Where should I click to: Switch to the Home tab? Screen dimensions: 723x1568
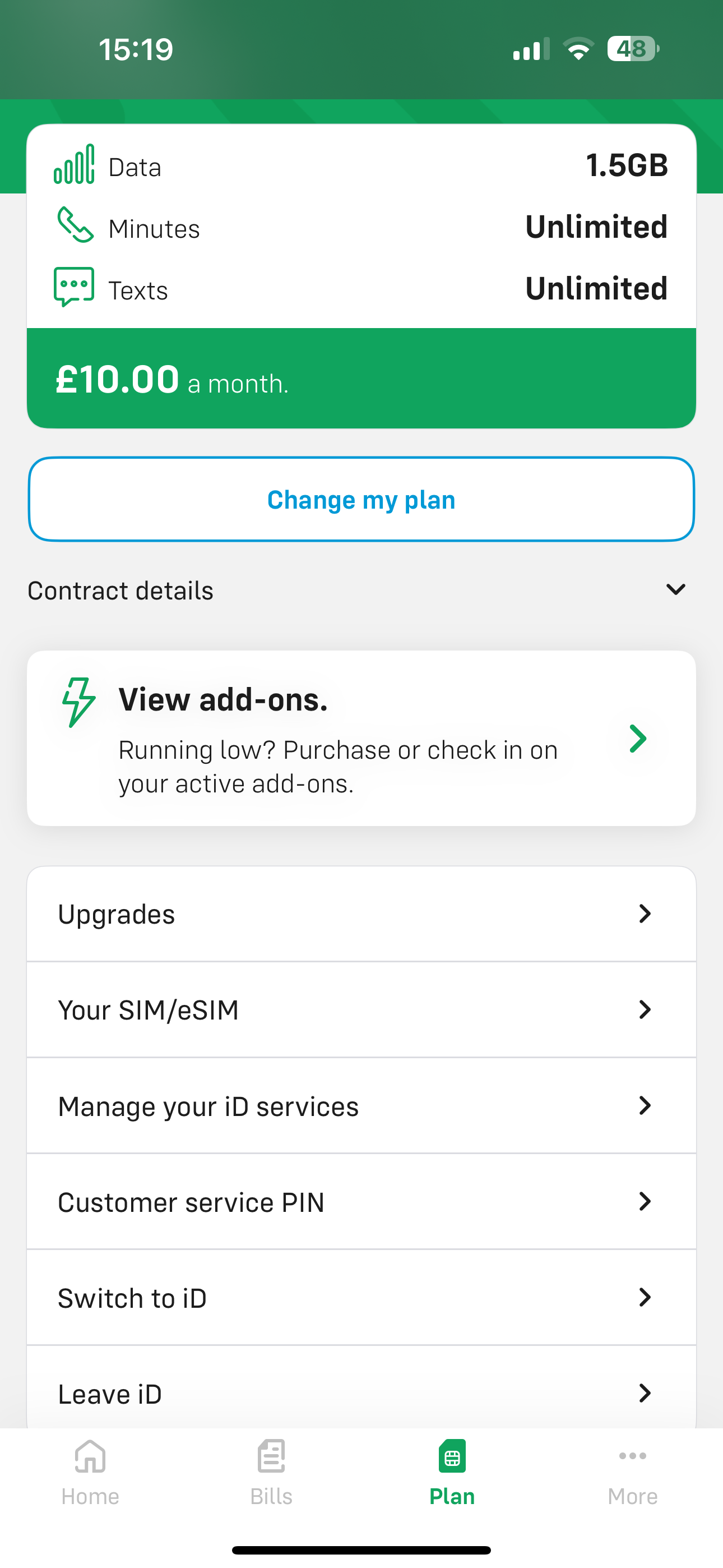tap(90, 1473)
